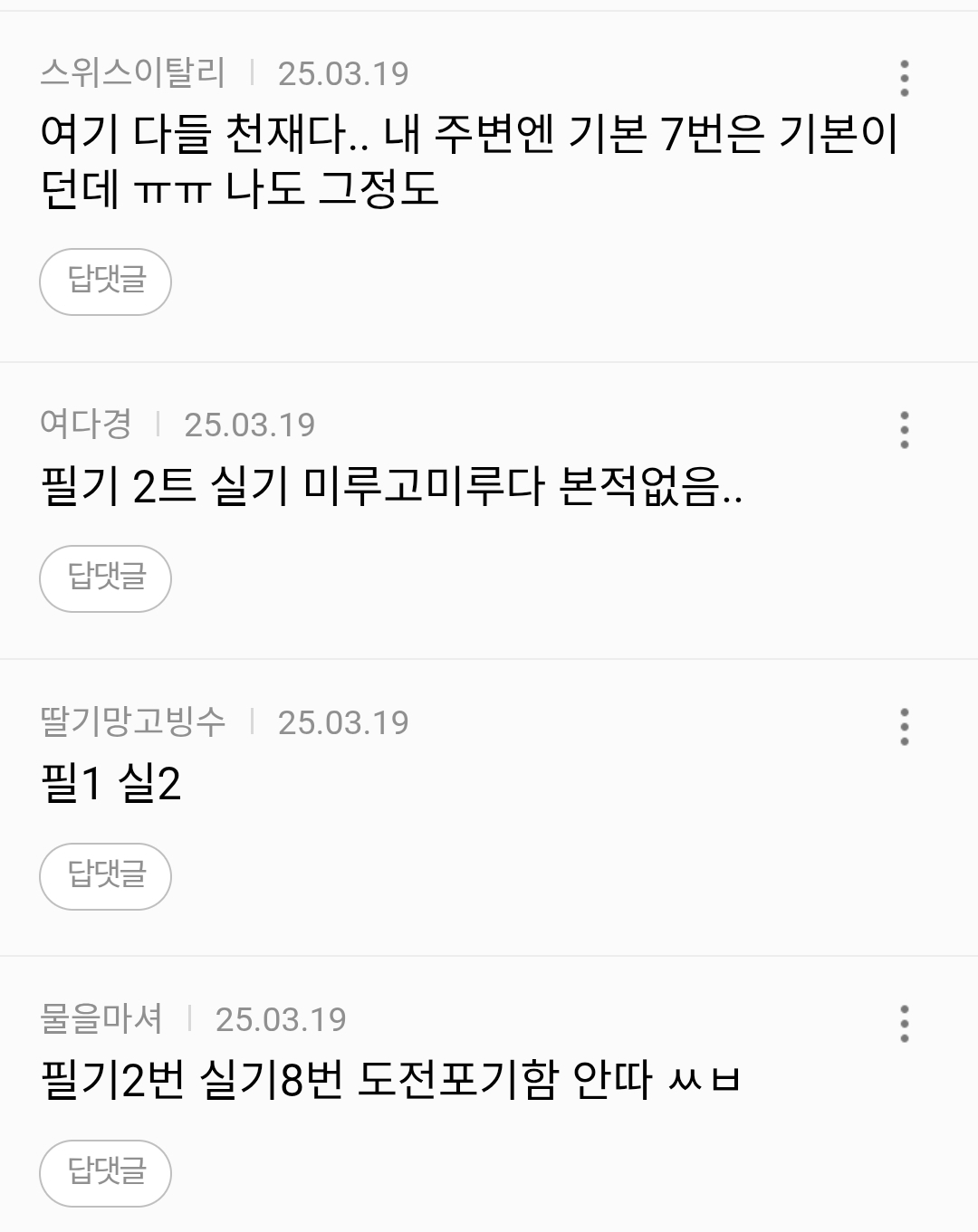Screen dimensions: 978x1232
Task: Tap 답댓글 under 여다경's comment
Action: 105,578
